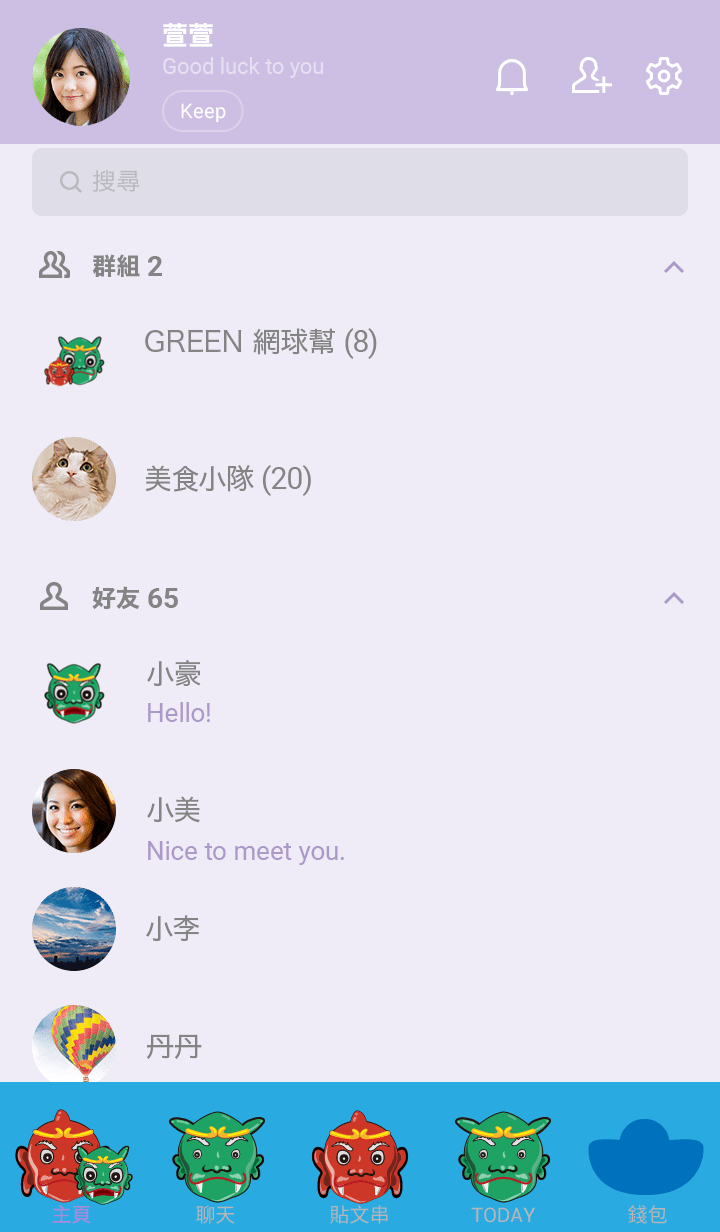Open 萱萱's profile picture
The width and height of the screenshot is (720, 1232).
coord(81,77)
